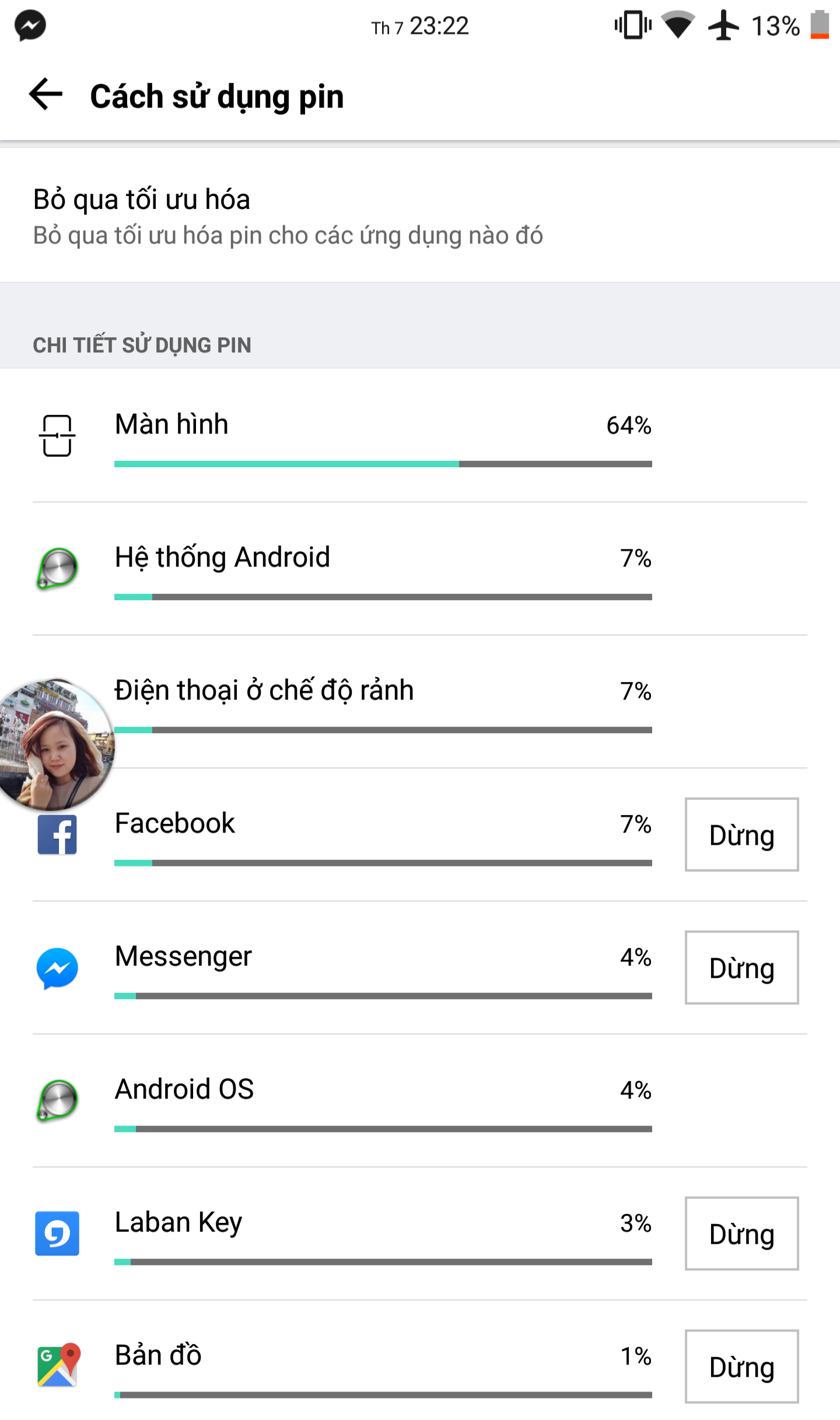Stop Facebook with its Dừng button
Screen dimensions: 840x1420
tap(741, 835)
